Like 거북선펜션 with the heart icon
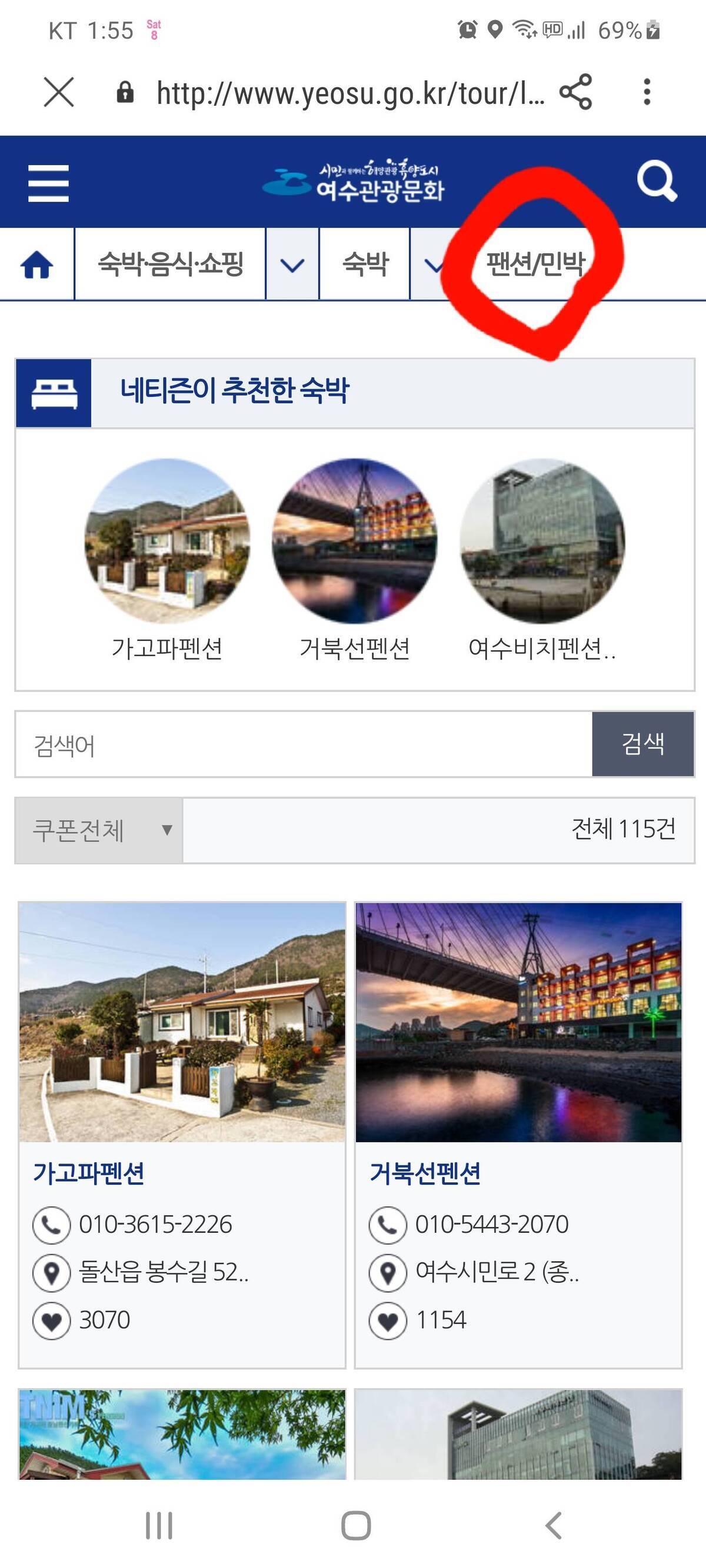The image size is (706, 1568). (x=388, y=1321)
